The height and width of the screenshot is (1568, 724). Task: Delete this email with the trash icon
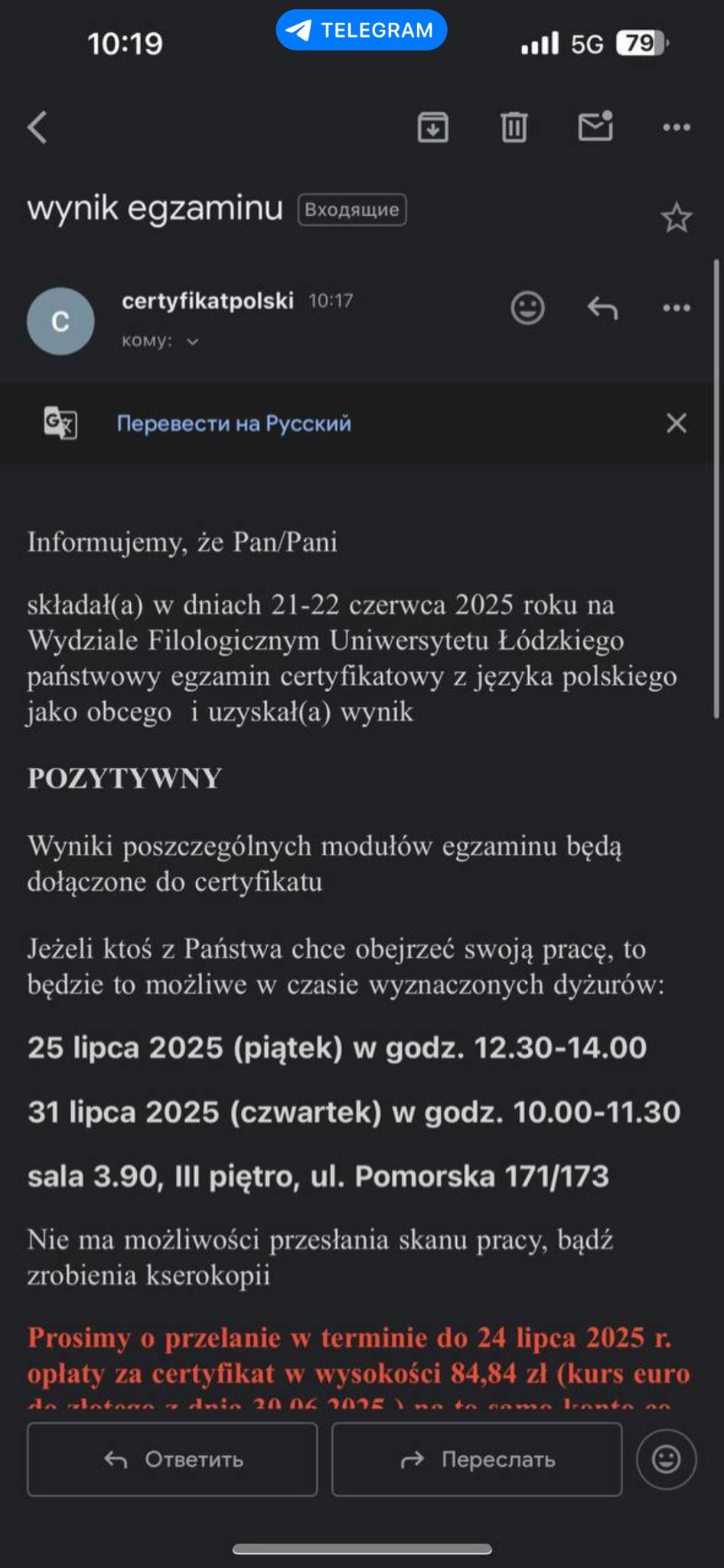click(514, 127)
